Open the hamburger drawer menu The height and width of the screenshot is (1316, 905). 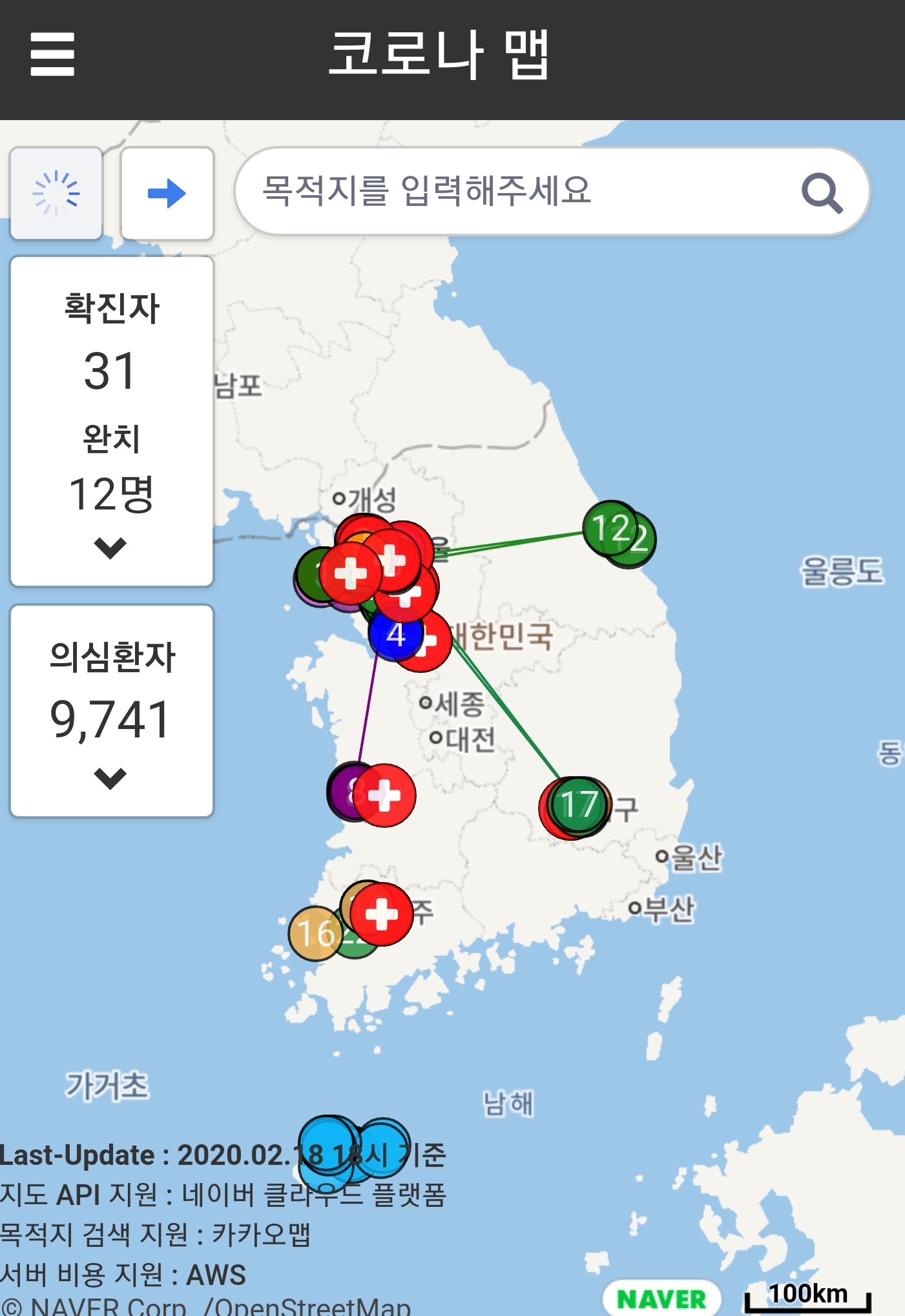(x=52, y=55)
